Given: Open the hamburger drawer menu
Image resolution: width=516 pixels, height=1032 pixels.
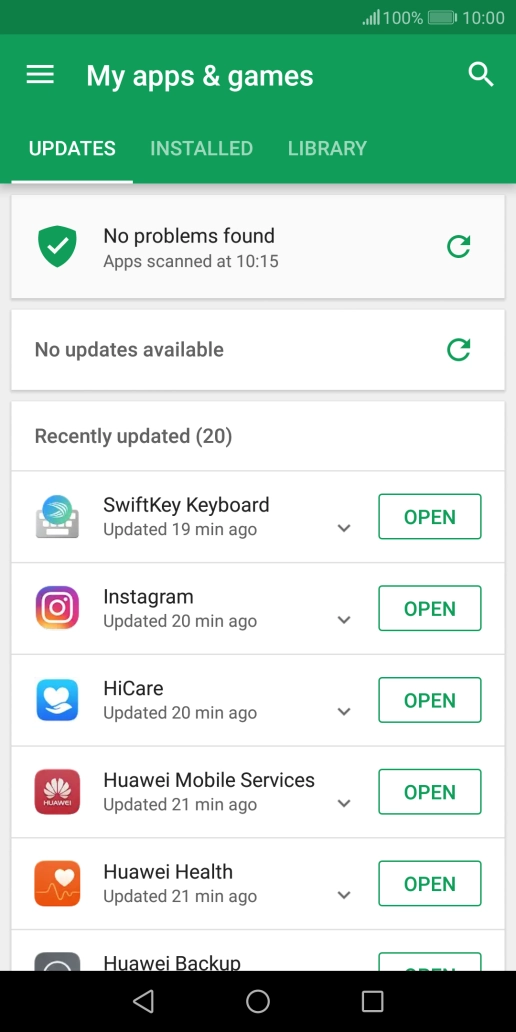Looking at the screenshot, I should (40, 75).
